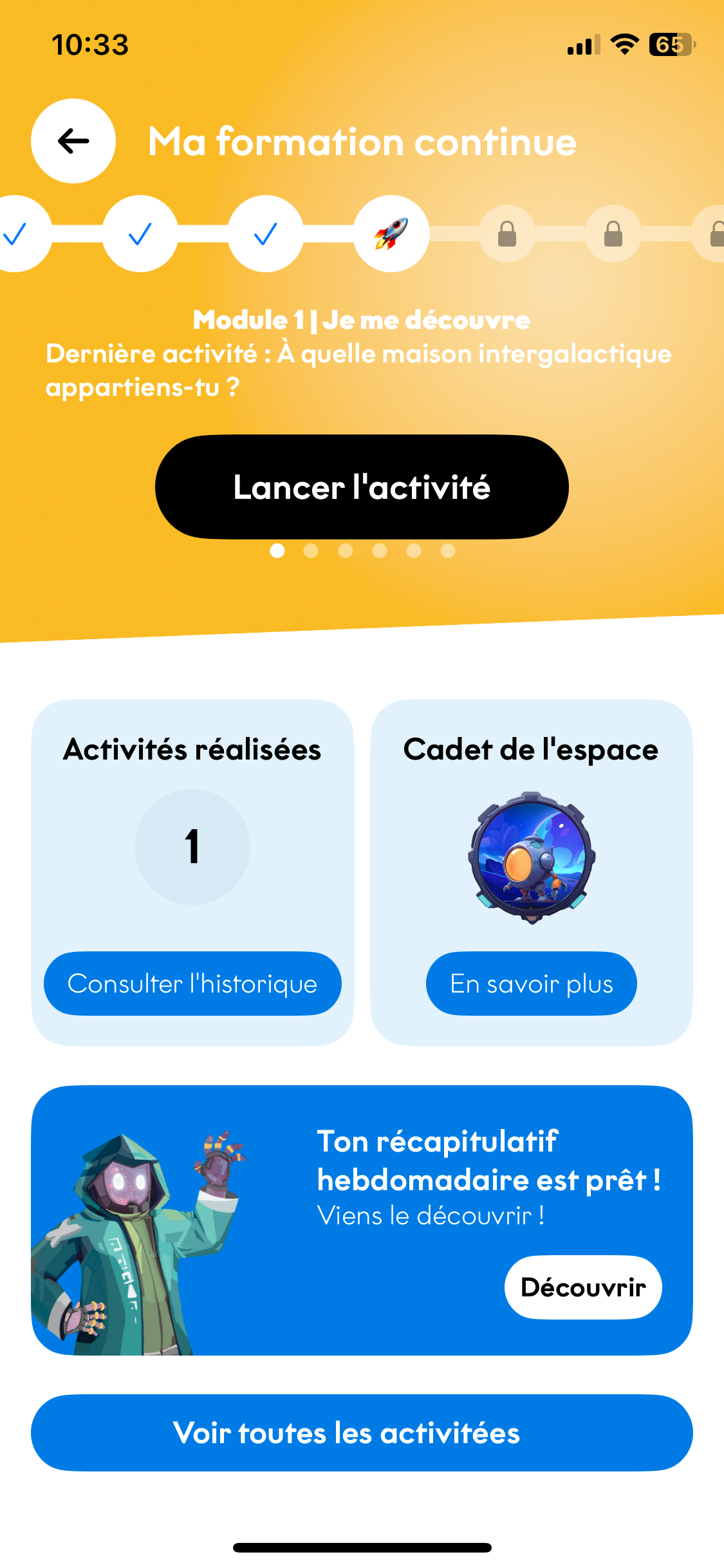
Task: Tap Découvrir for the weekly recap
Action: click(x=583, y=1287)
